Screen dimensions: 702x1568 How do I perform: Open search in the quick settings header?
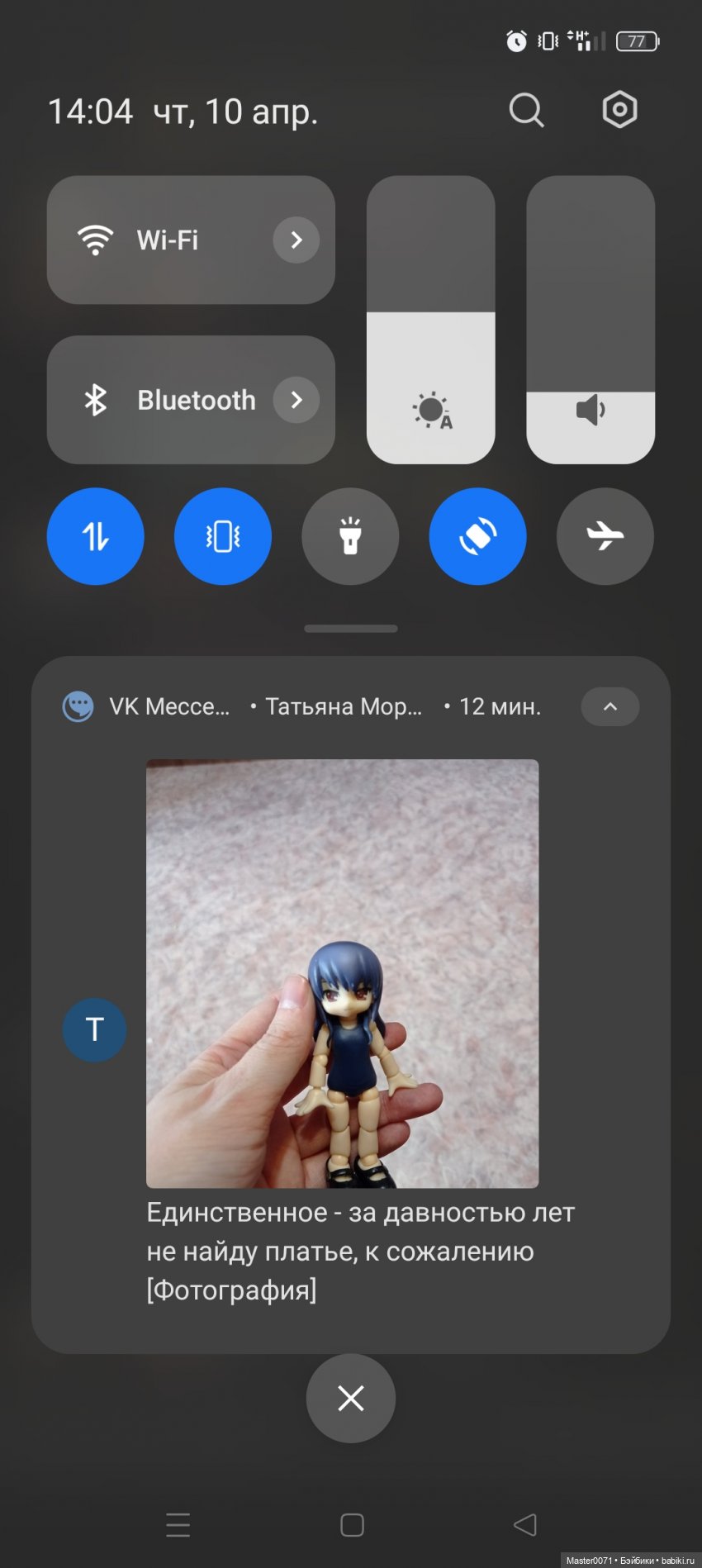(x=526, y=110)
